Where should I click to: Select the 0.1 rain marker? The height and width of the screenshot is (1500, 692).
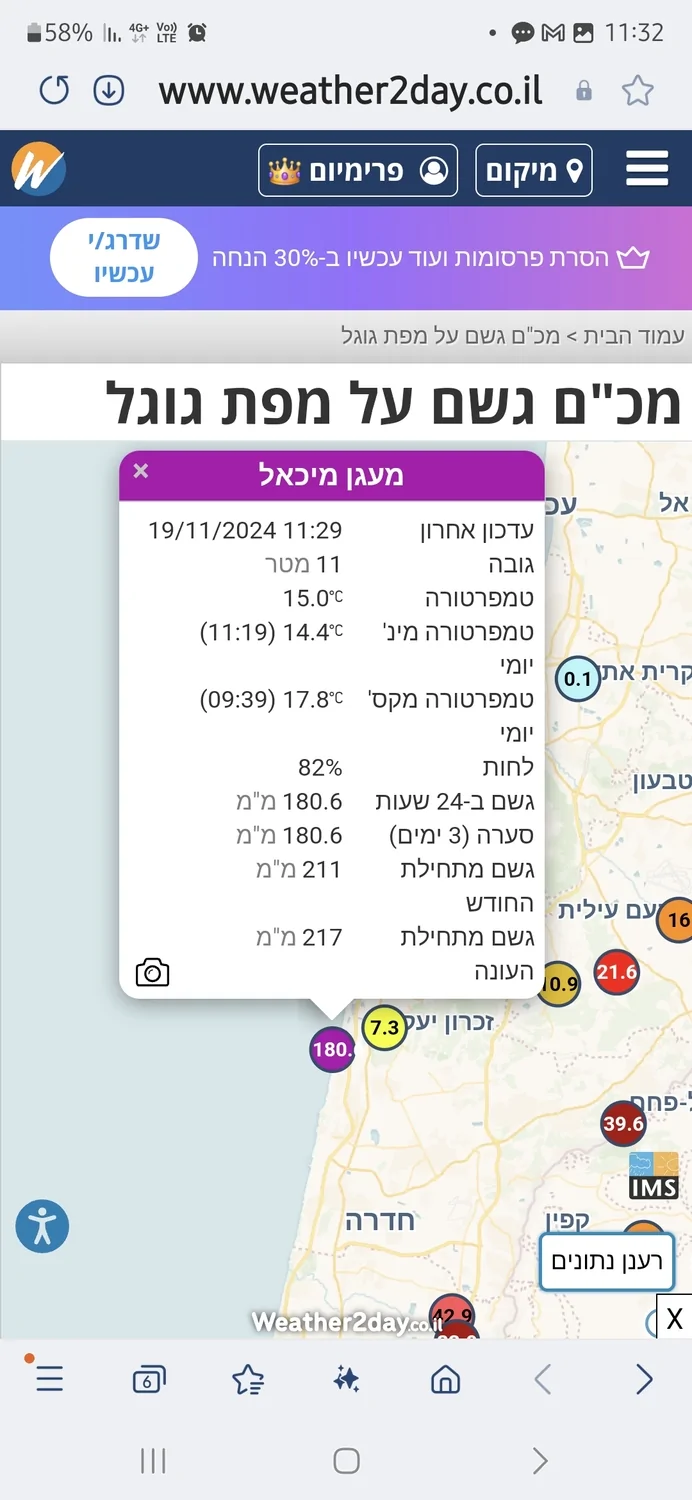coord(578,679)
